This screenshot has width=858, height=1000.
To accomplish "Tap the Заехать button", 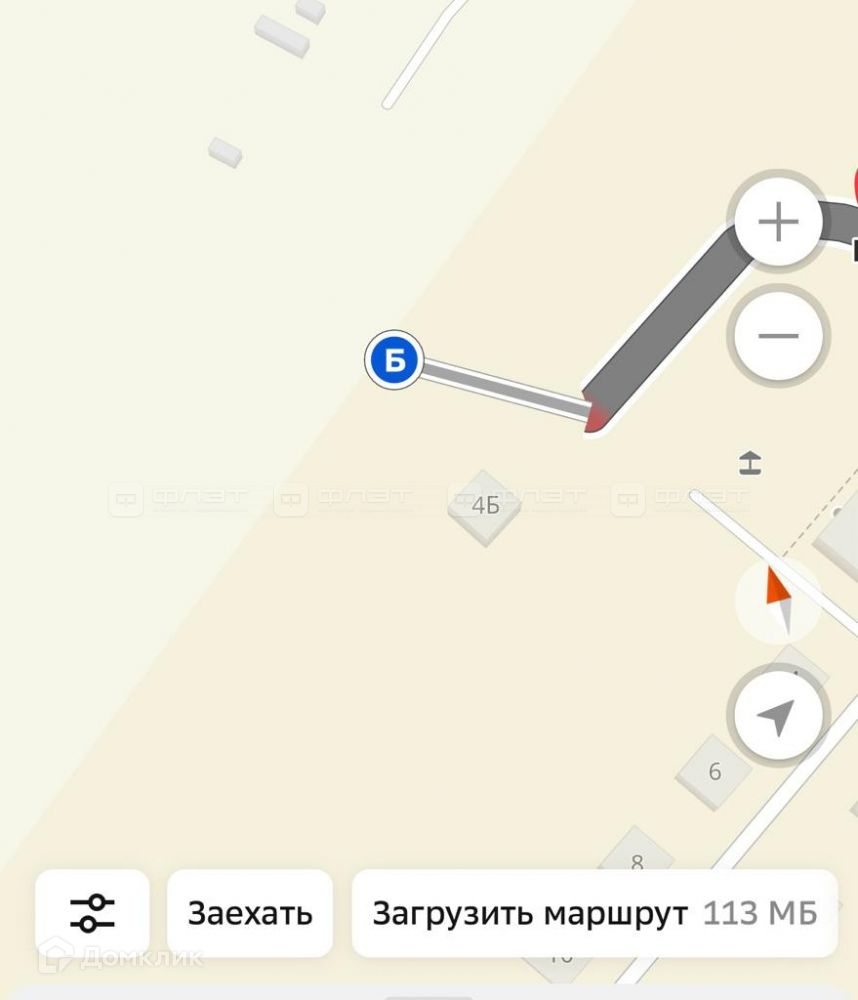I will (x=250, y=913).
